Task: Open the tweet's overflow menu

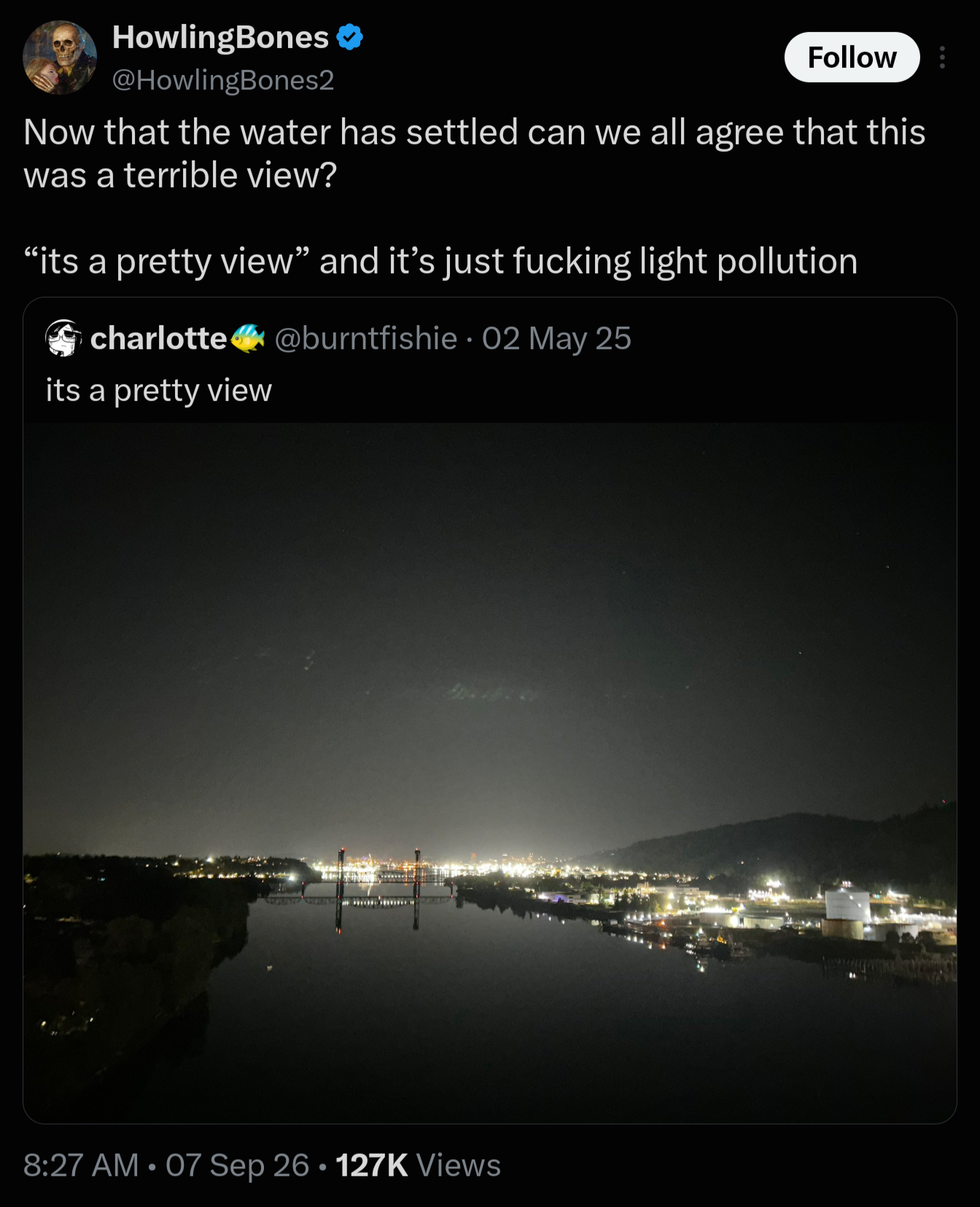Action: (942, 57)
